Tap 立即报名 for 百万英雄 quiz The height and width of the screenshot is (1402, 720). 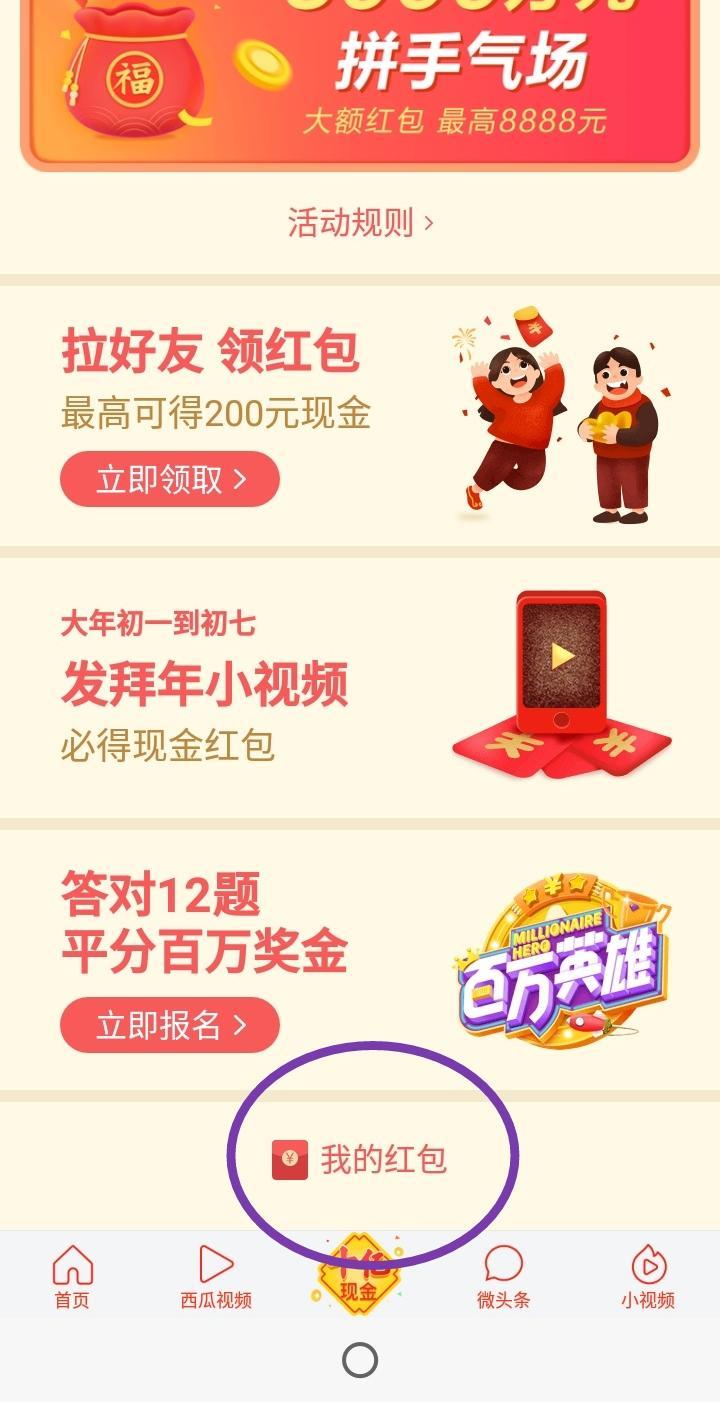click(x=170, y=1025)
